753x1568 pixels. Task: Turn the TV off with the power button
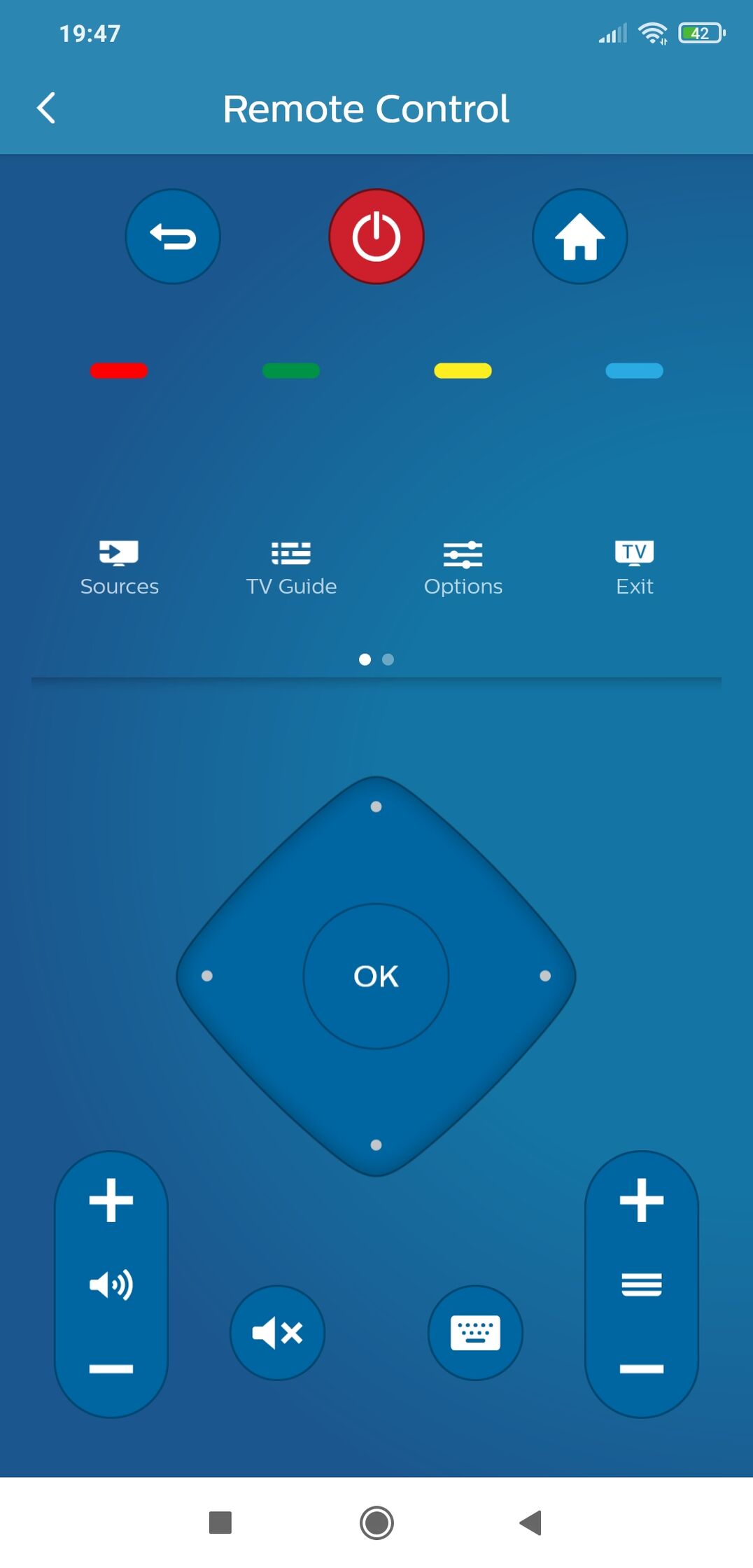pyautogui.click(x=376, y=237)
